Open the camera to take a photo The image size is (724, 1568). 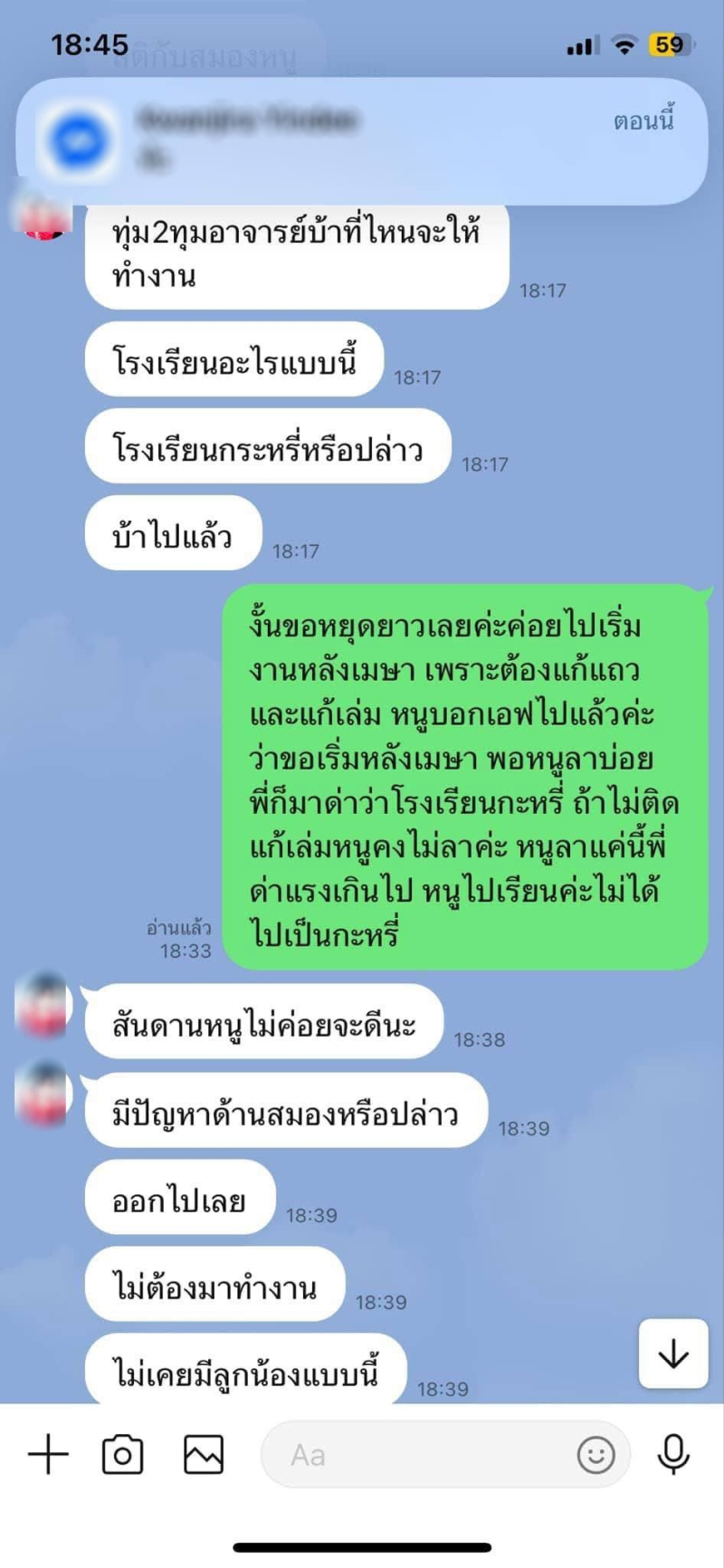point(122,1455)
